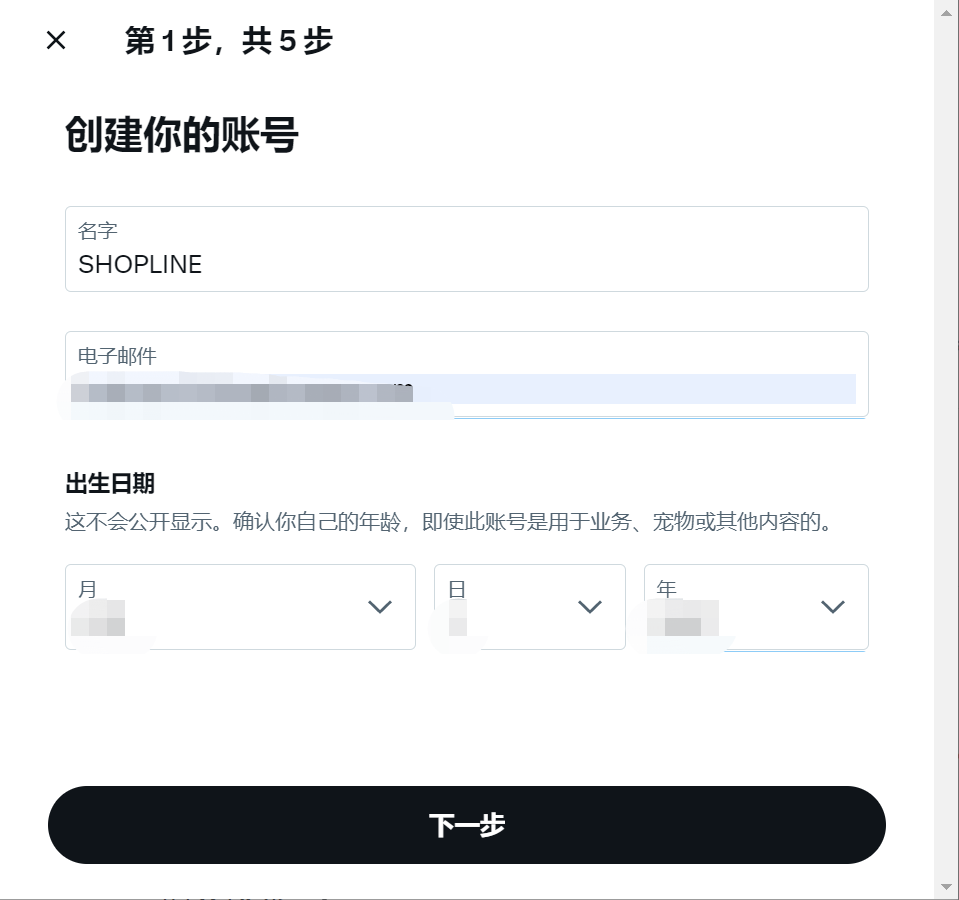Close the account creation dialog
Viewport: 959px width, 900px height.
pyautogui.click(x=56, y=40)
